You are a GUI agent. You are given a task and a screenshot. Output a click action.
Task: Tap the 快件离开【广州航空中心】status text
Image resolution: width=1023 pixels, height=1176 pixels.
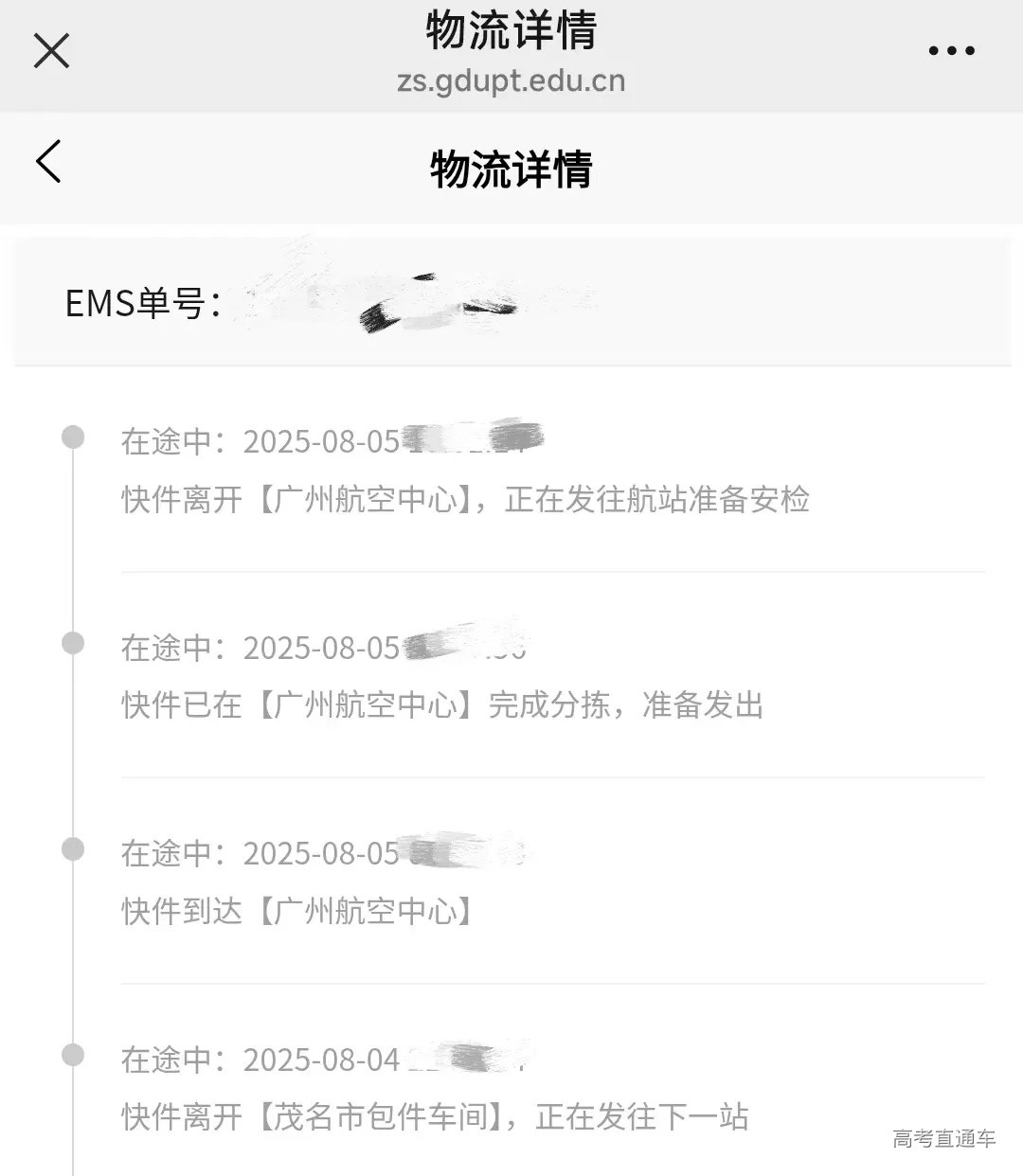[x=466, y=501]
